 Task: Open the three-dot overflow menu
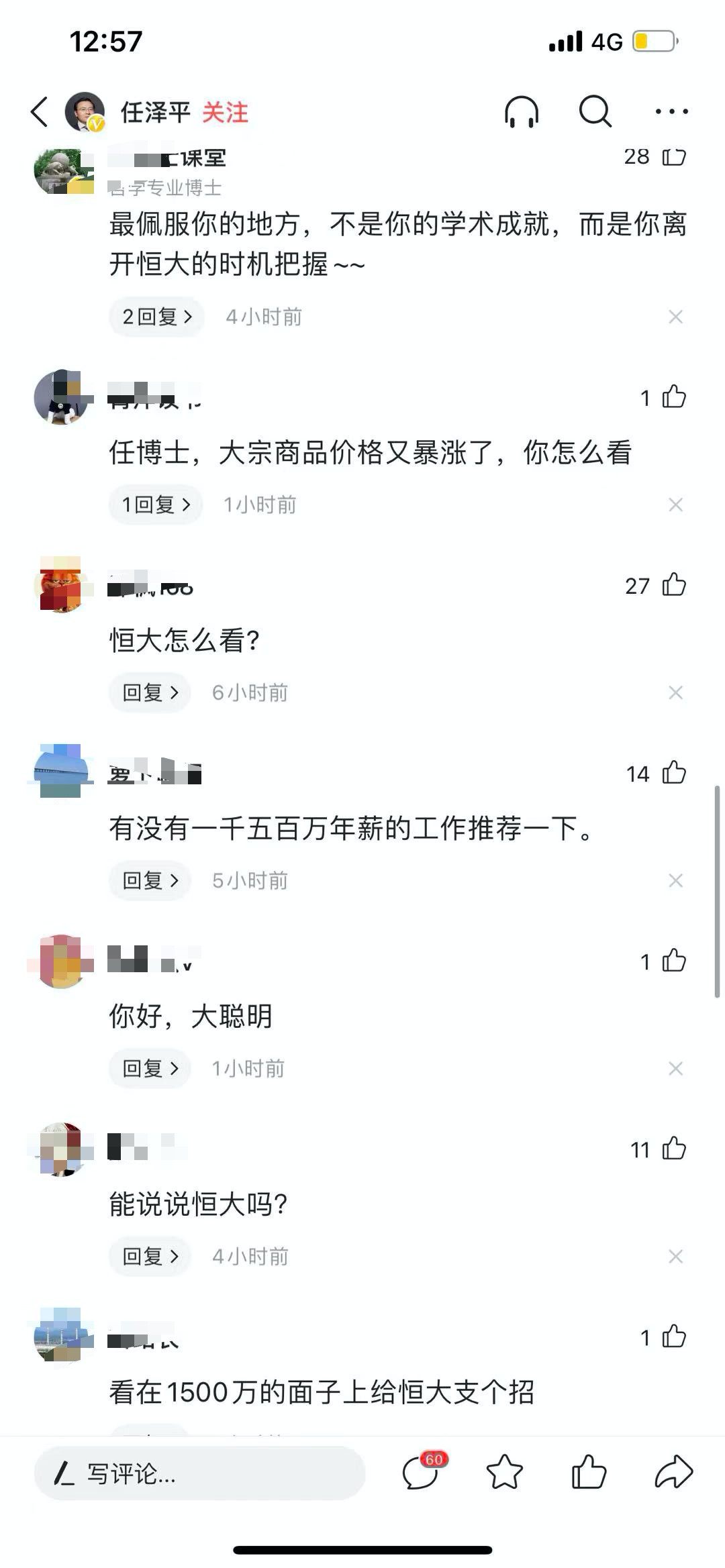tap(671, 111)
